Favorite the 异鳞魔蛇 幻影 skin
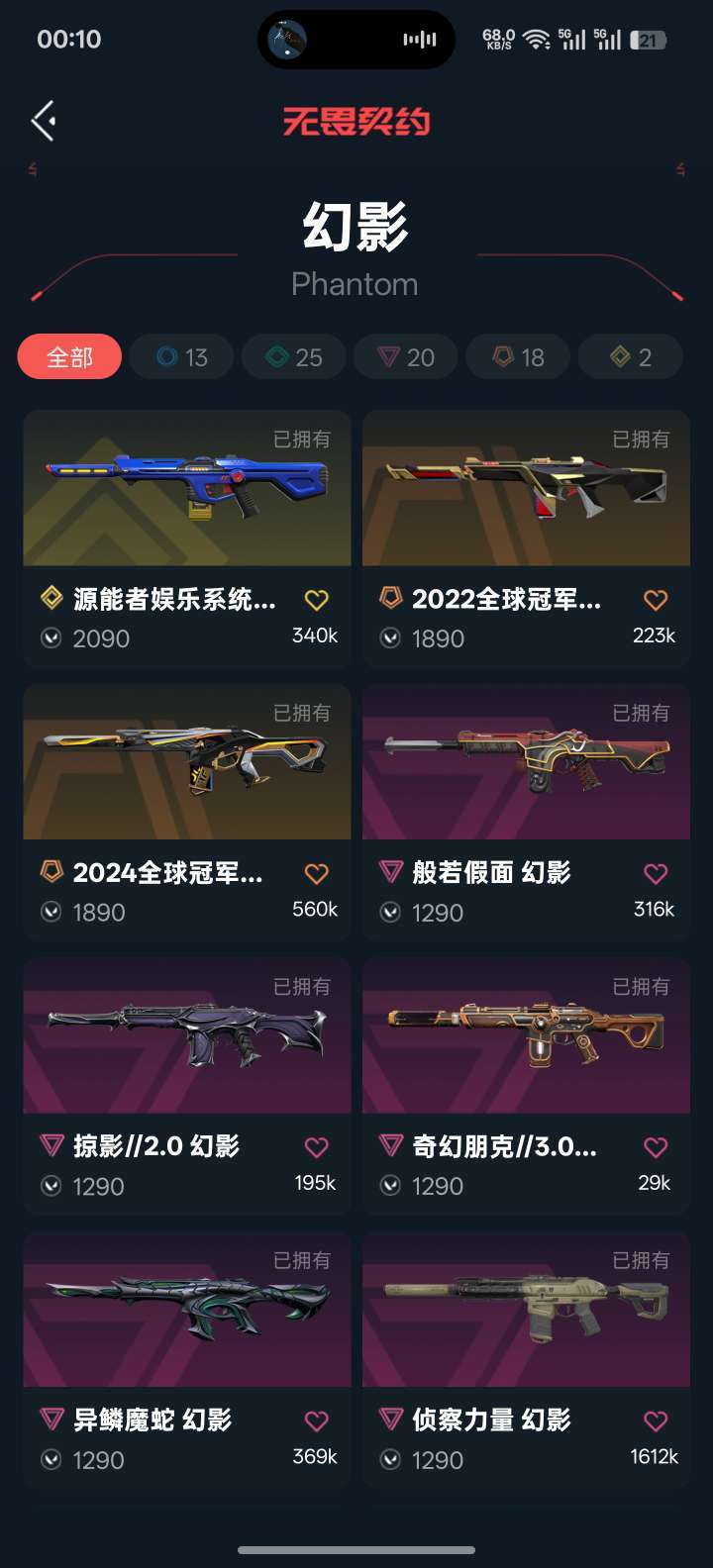Viewport: 713px width, 1568px height. click(x=315, y=1421)
